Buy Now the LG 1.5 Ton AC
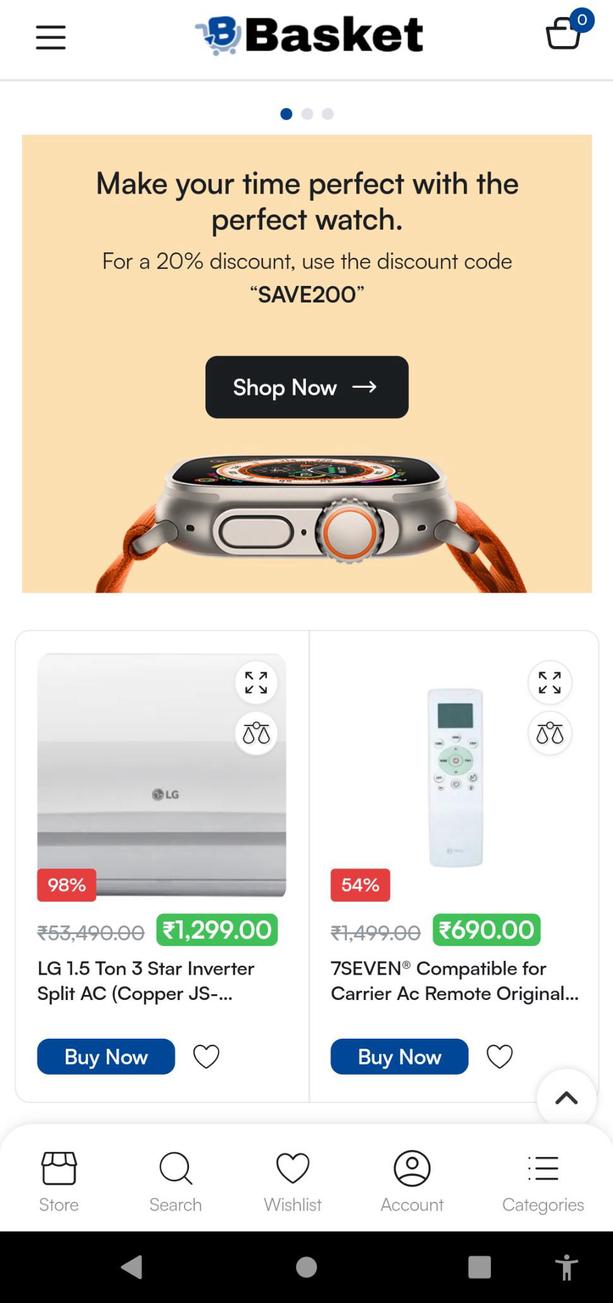Screen dimensions: 613x1303 coord(106,1056)
